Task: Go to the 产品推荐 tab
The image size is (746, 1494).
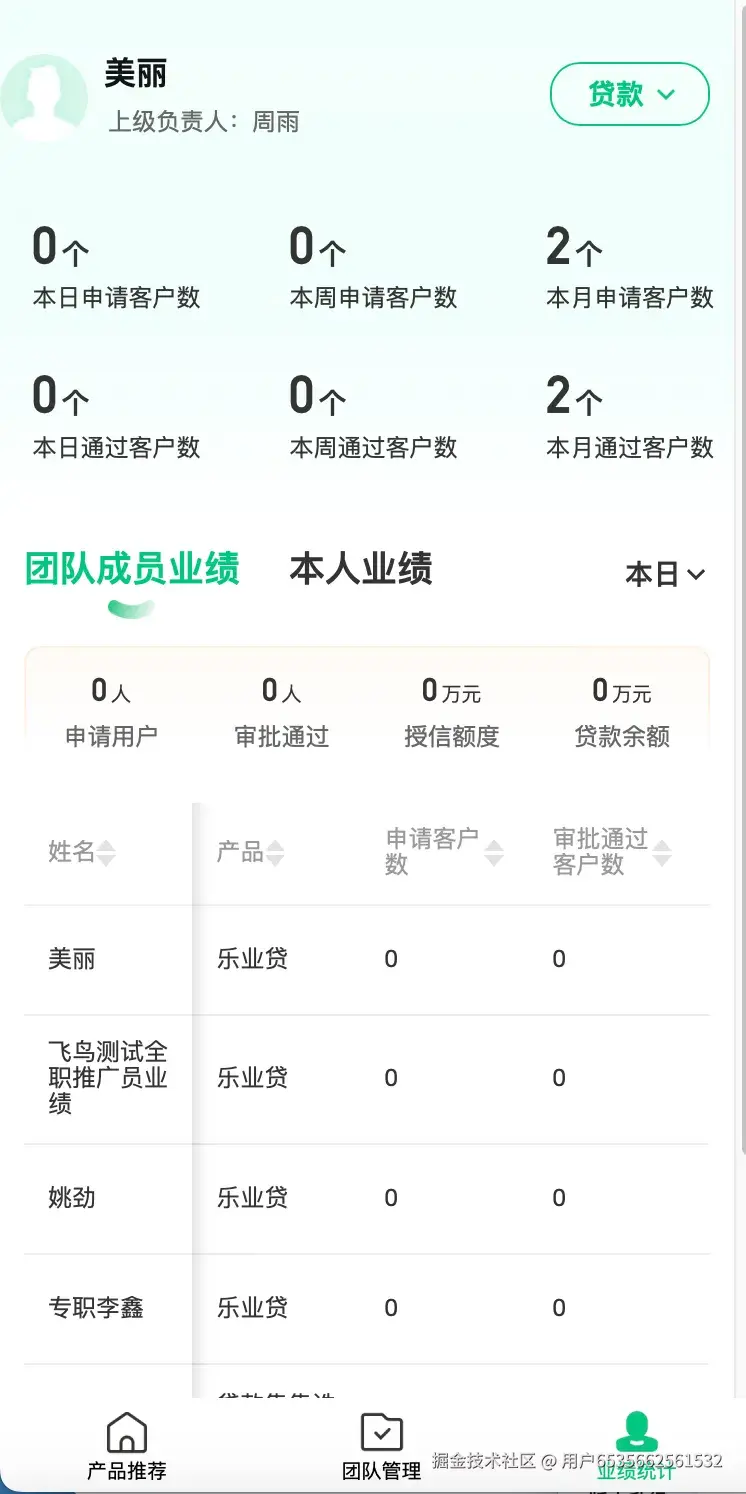Action: (x=127, y=1446)
